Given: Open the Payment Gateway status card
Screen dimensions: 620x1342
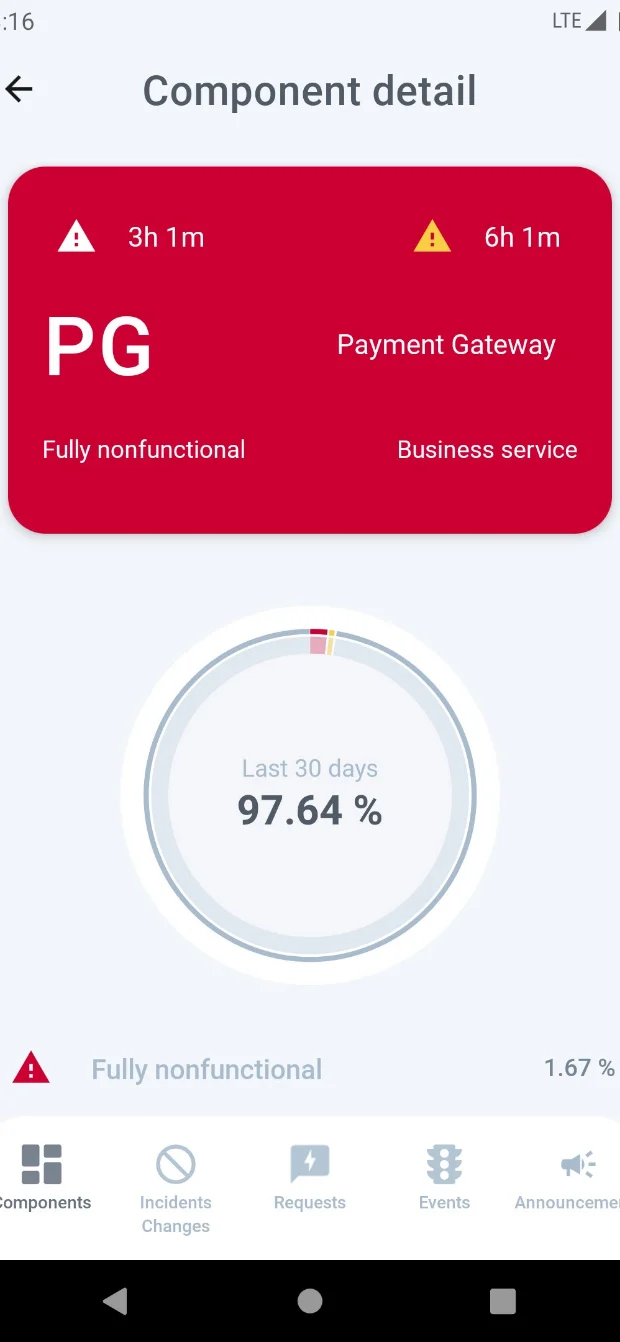Looking at the screenshot, I should pyautogui.click(x=310, y=350).
